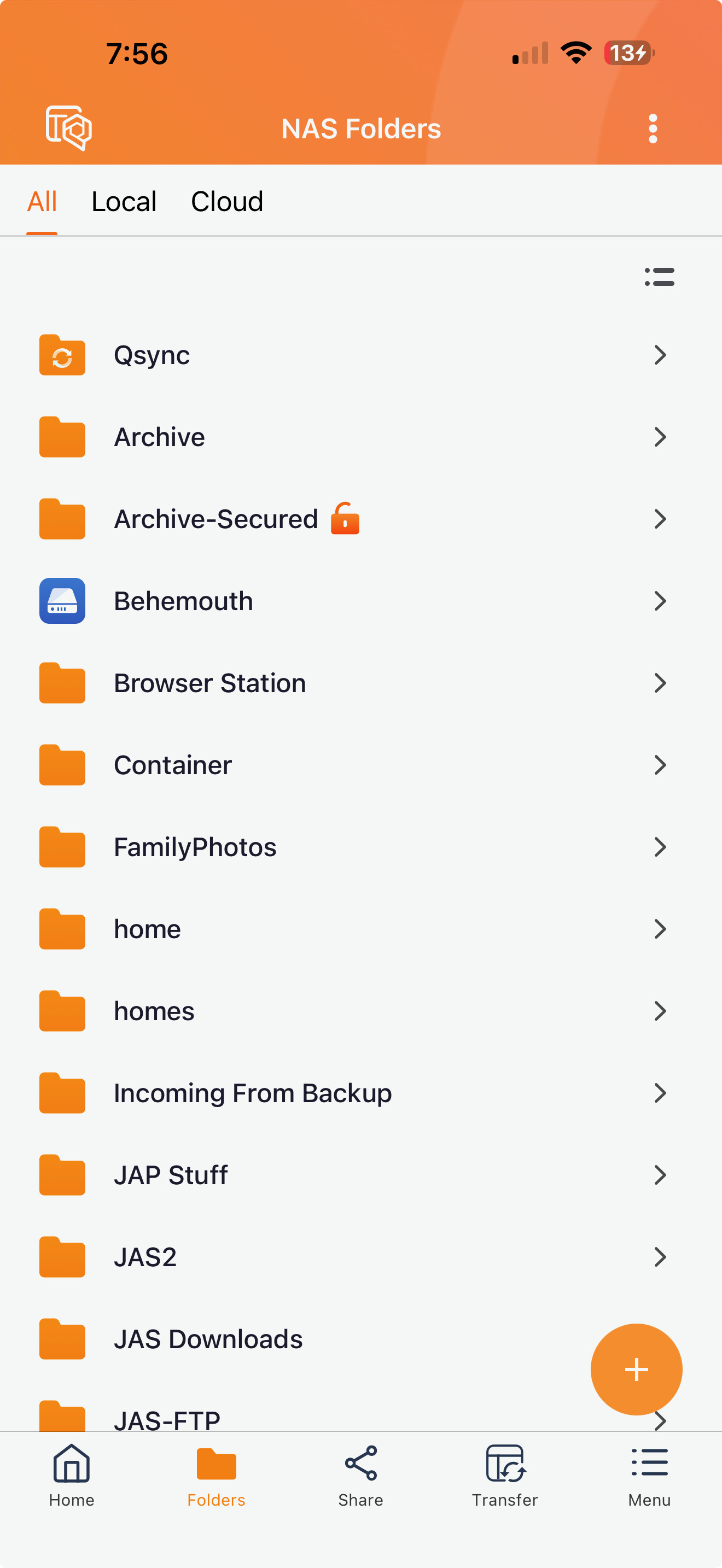Open the FamilyPhotos folder
The height and width of the screenshot is (1568, 722).
tap(195, 847)
